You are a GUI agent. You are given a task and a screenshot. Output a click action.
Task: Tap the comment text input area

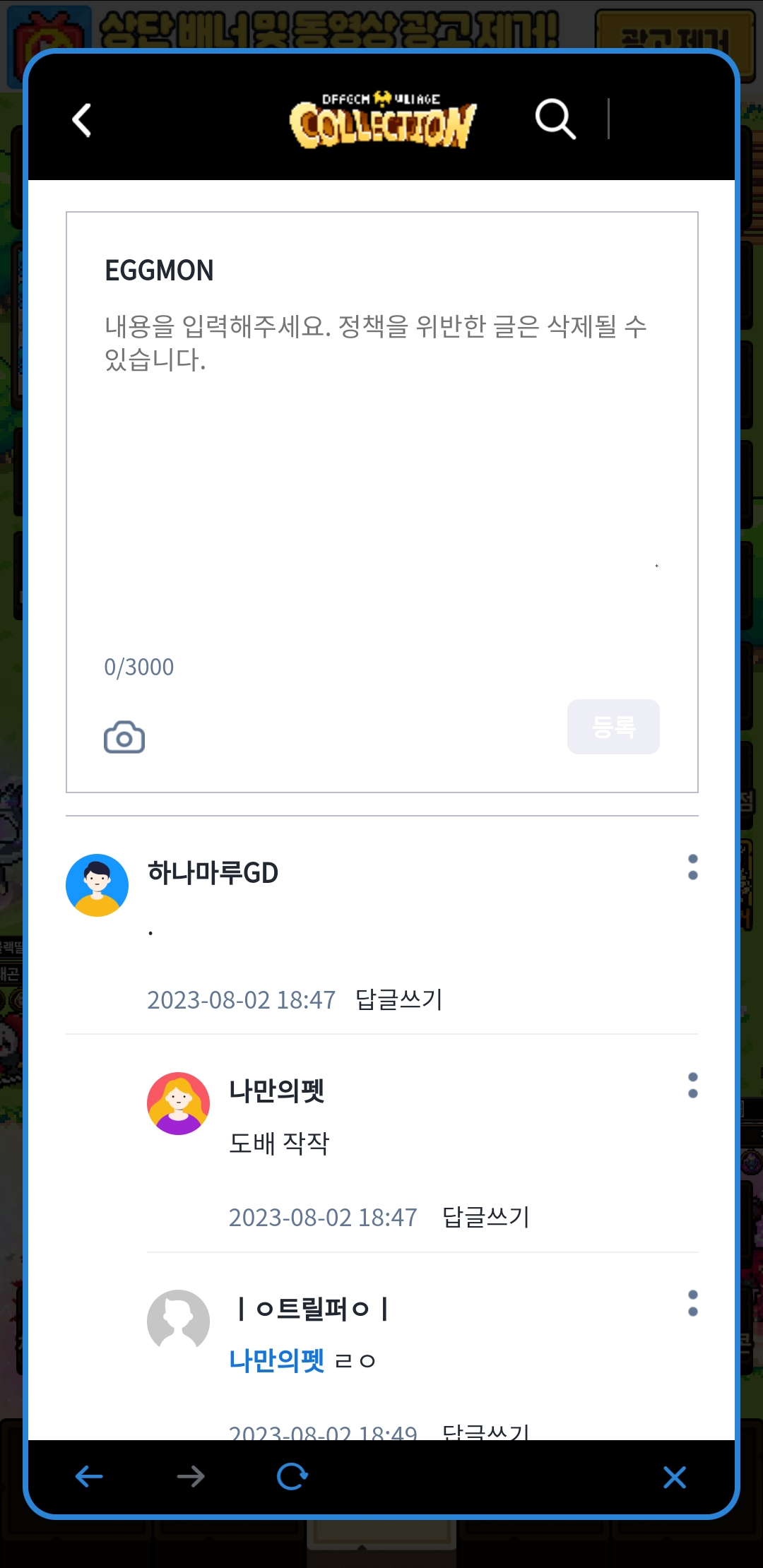coord(381,459)
